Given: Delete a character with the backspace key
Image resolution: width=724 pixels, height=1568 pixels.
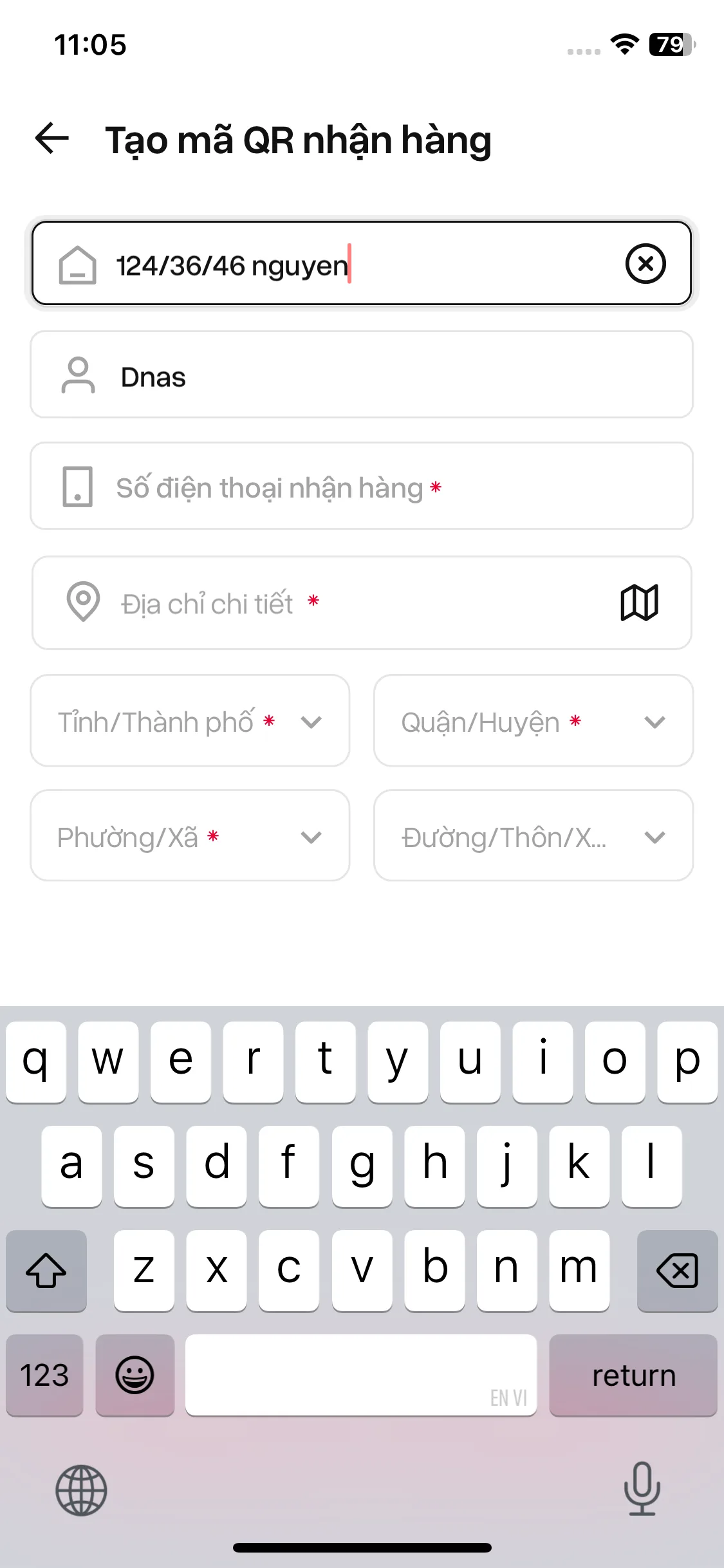Looking at the screenshot, I should coord(677,1271).
